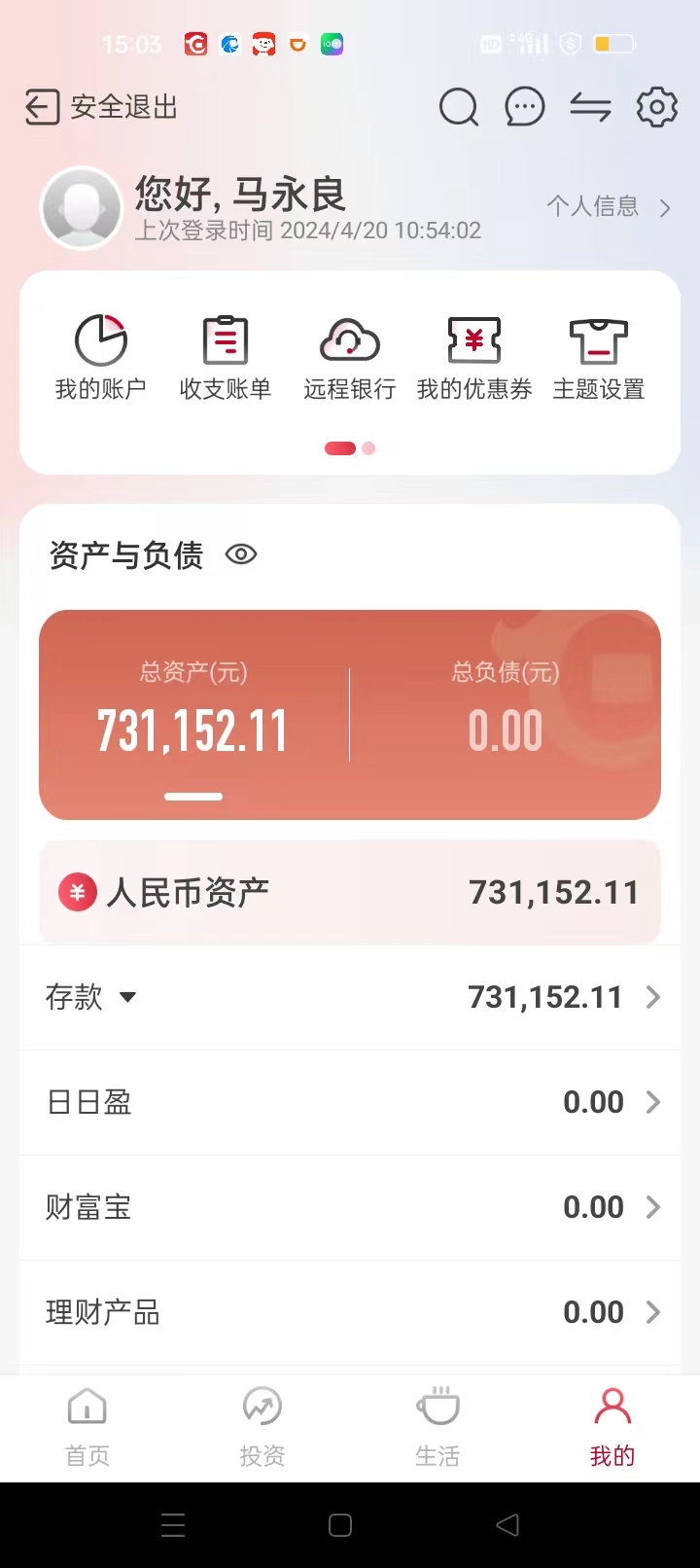Tap the transfer arrows icon
Viewport: 700px width, 1568px height.
(590, 107)
